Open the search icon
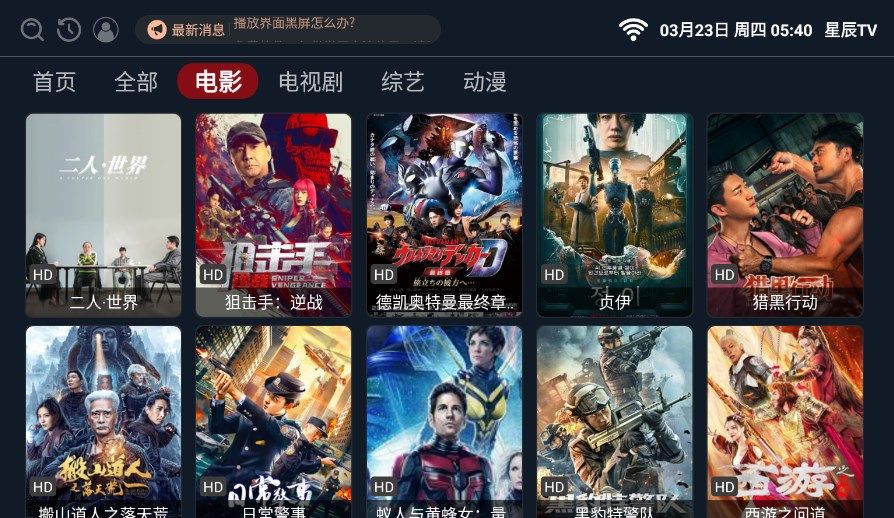This screenshot has height=518, width=894. pyautogui.click(x=32, y=30)
